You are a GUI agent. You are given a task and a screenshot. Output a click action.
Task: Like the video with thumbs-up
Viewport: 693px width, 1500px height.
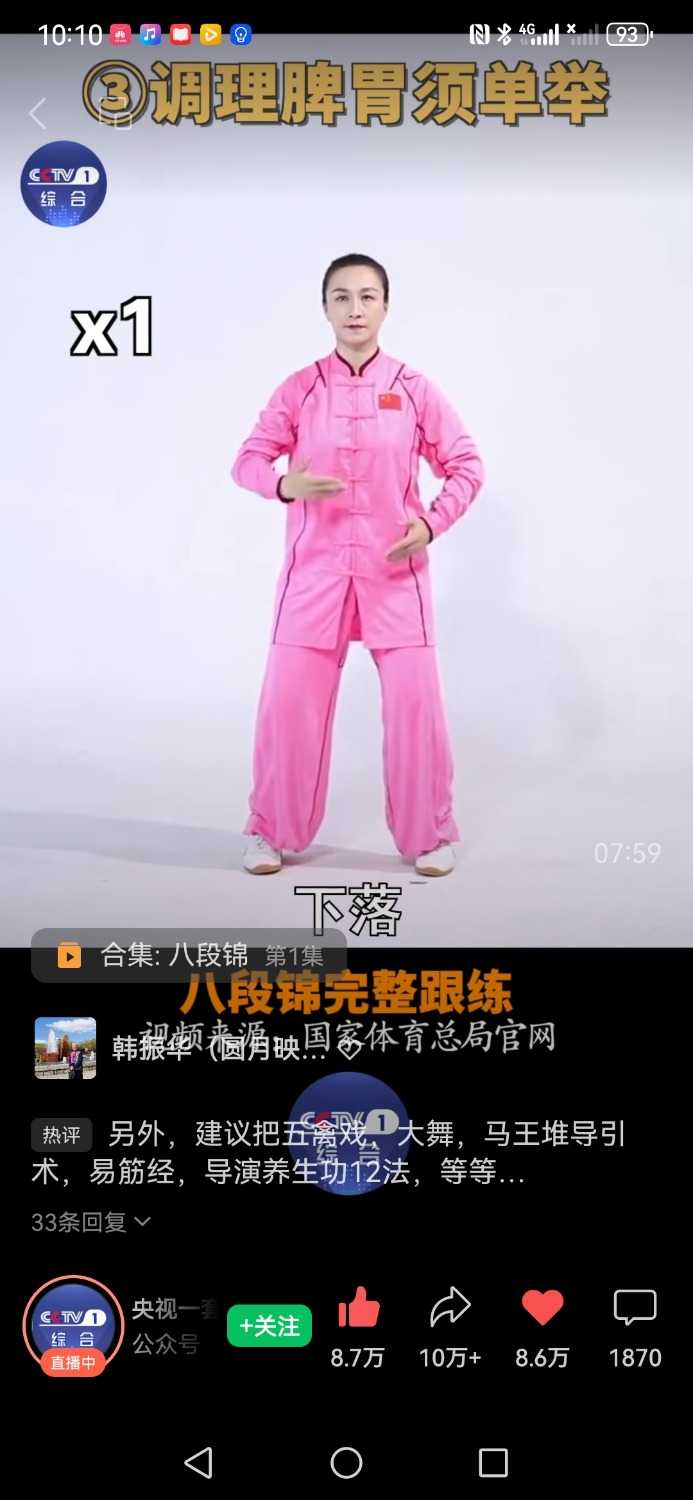point(358,1309)
